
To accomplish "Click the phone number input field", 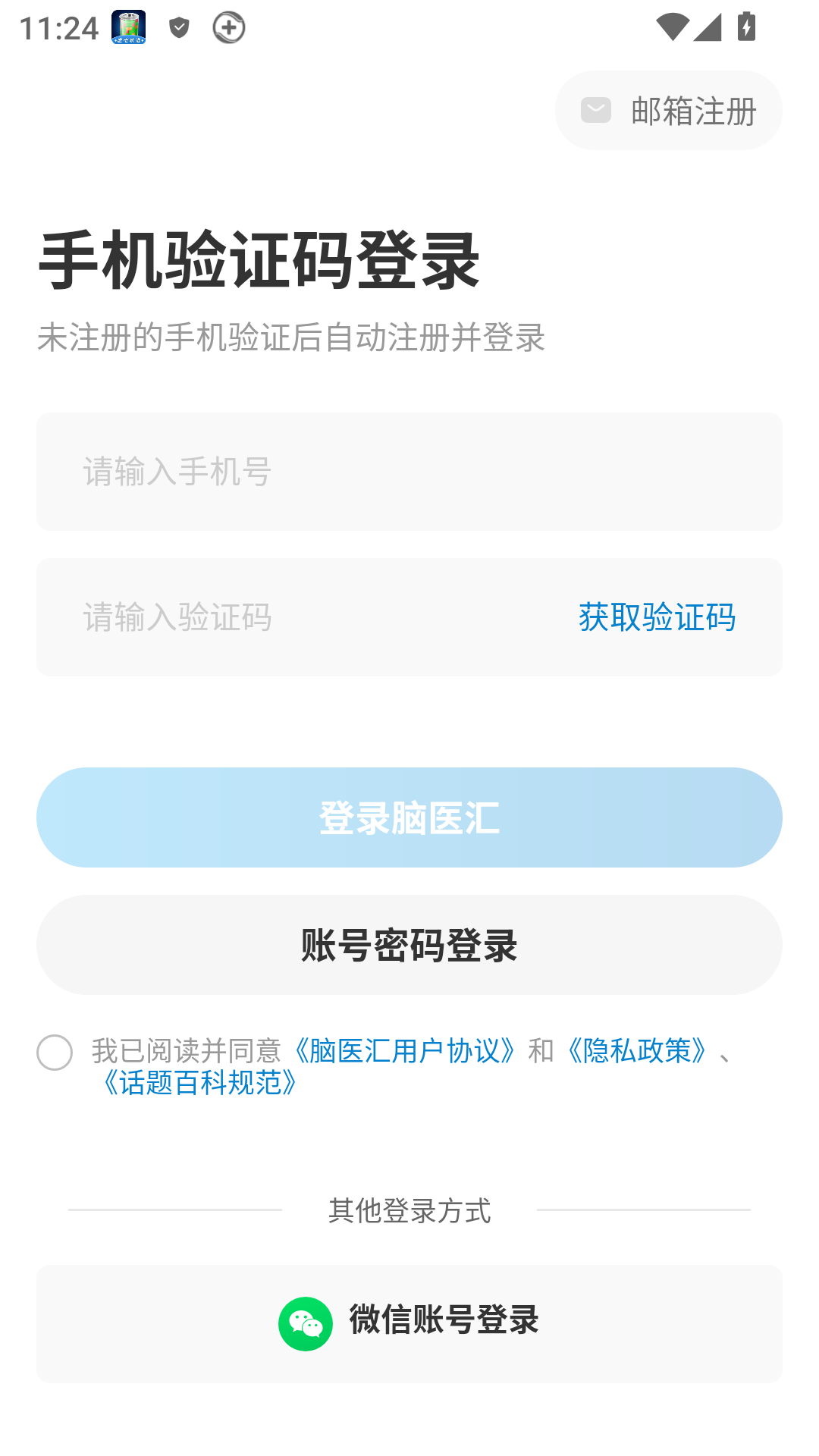I will coord(409,472).
